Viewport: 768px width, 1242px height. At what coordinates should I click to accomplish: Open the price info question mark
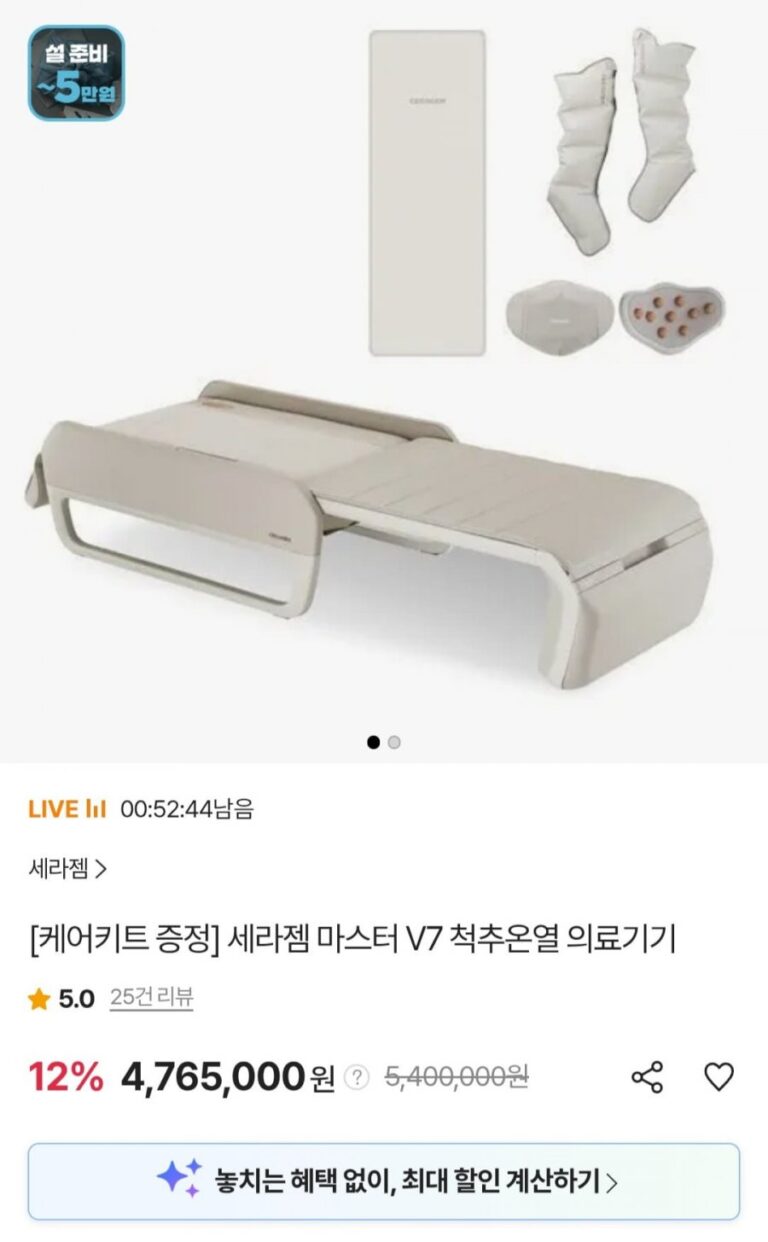[x=357, y=1078]
